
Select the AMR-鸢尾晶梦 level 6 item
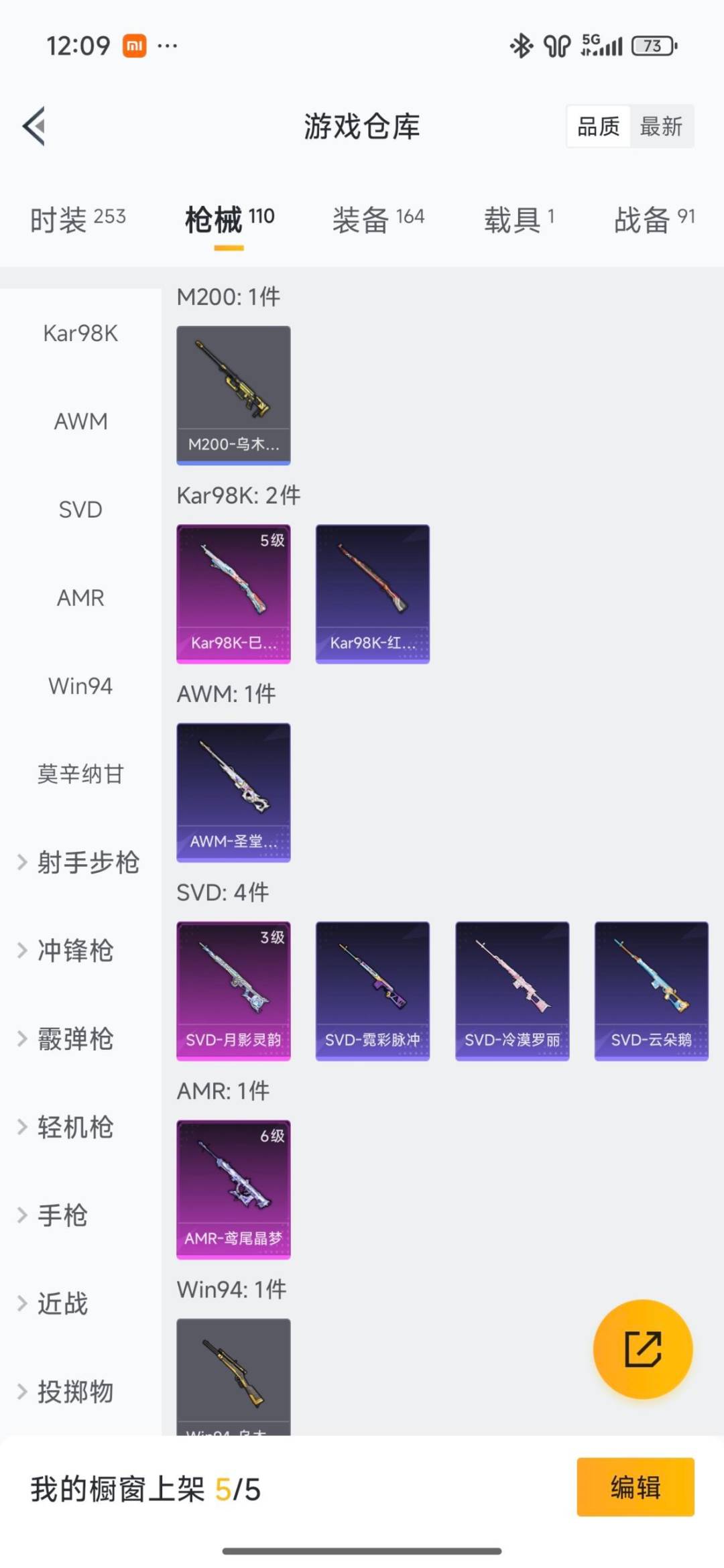pos(233,1190)
